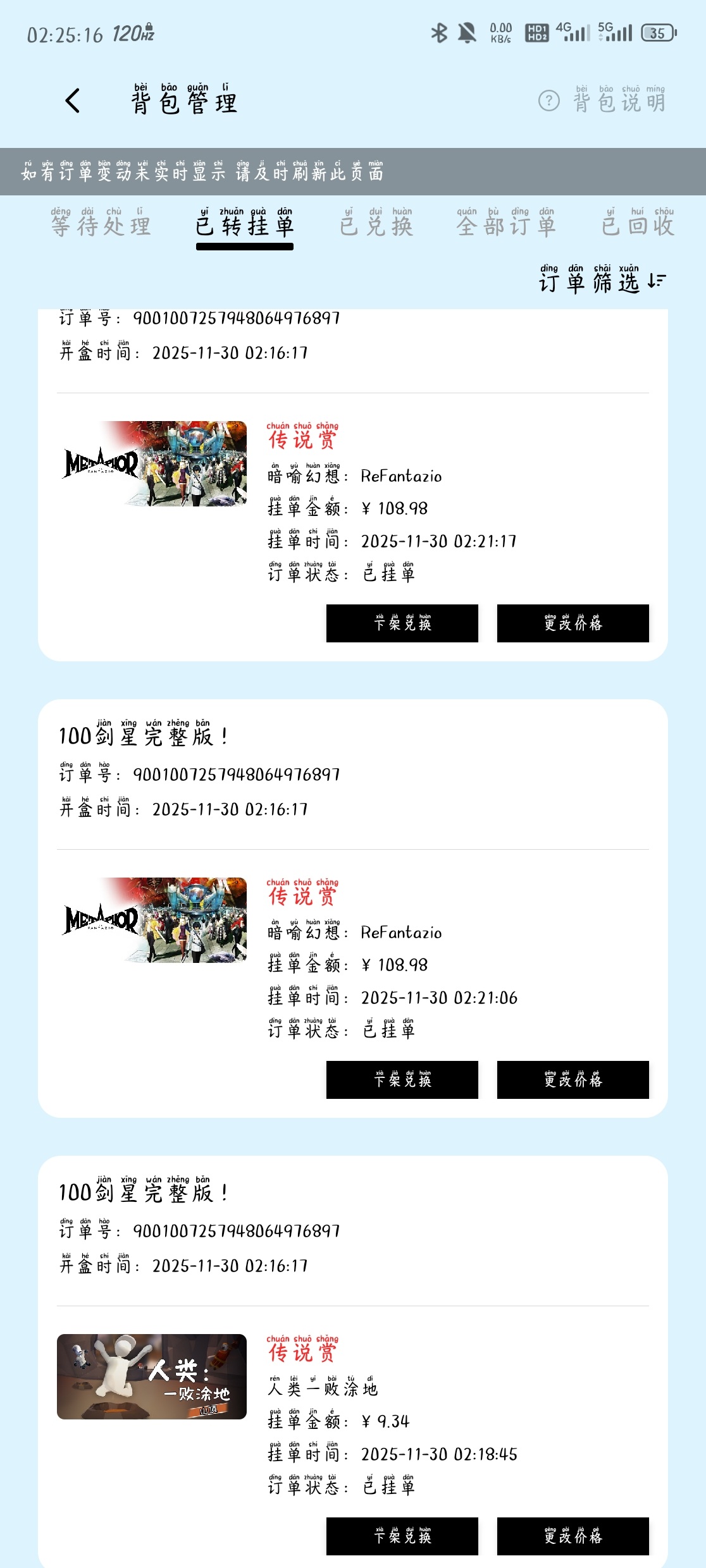Change price for 人类一败涂地
The height and width of the screenshot is (1568, 706).
(x=573, y=1536)
